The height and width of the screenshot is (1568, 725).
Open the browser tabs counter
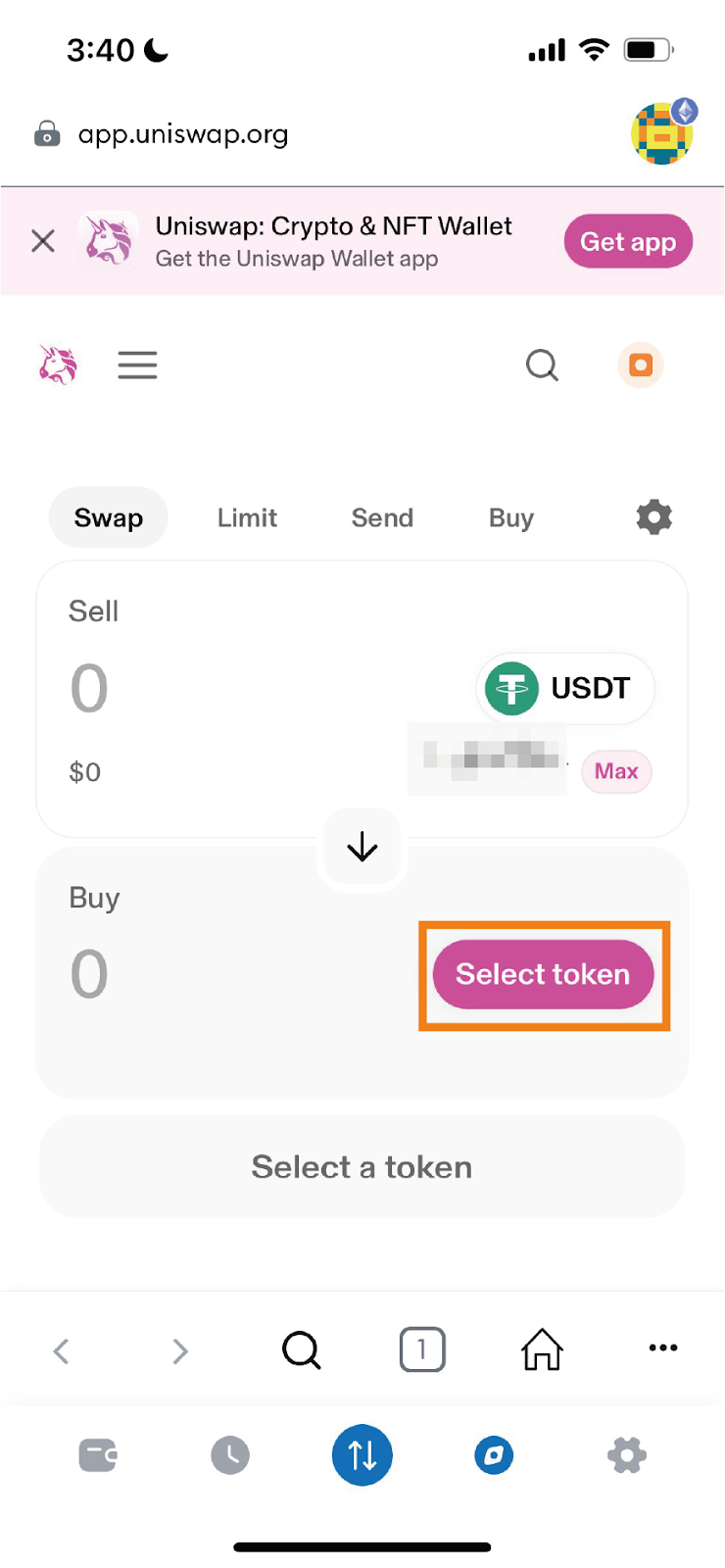click(422, 1349)
